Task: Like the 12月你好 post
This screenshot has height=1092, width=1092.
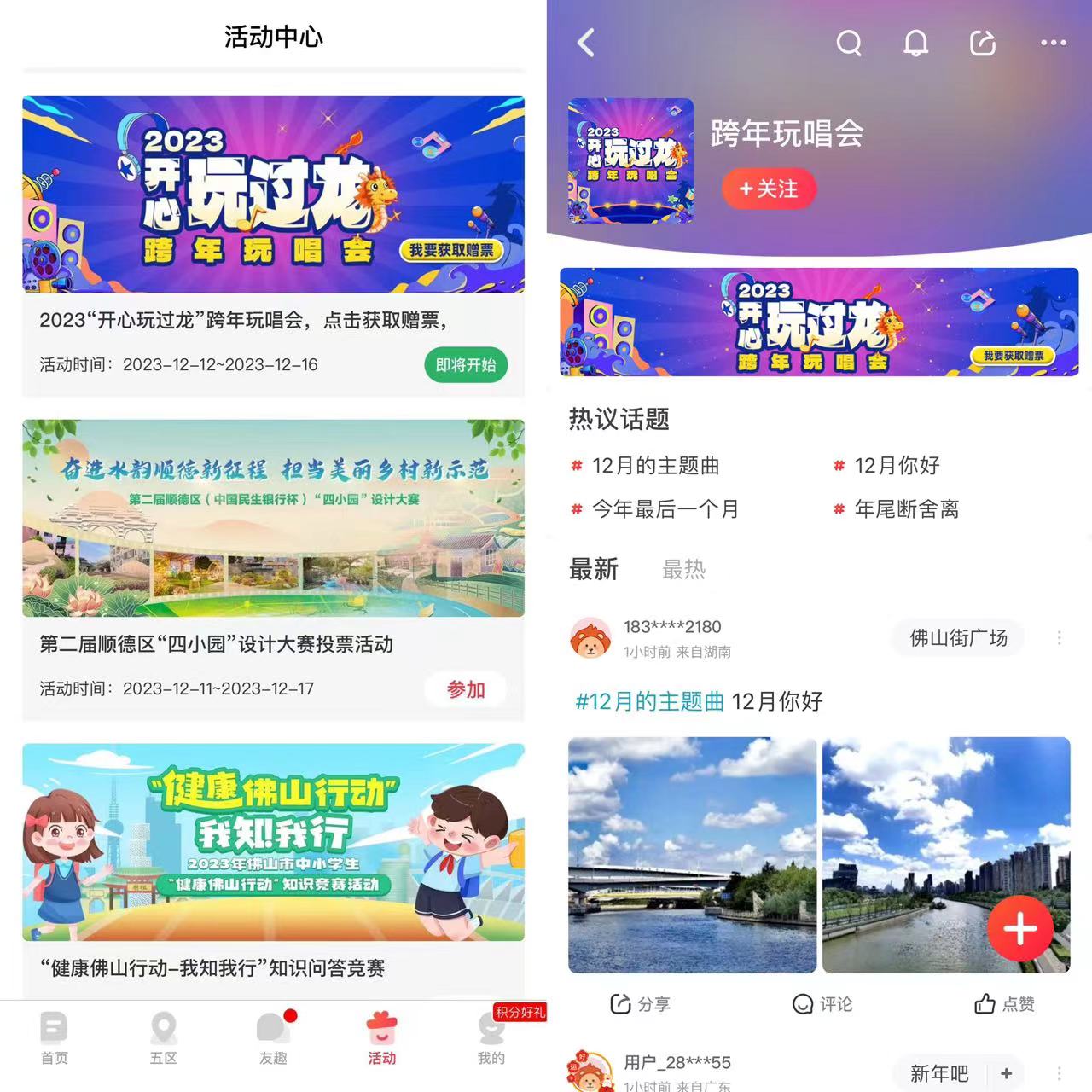Action: click(1004, 1004)
